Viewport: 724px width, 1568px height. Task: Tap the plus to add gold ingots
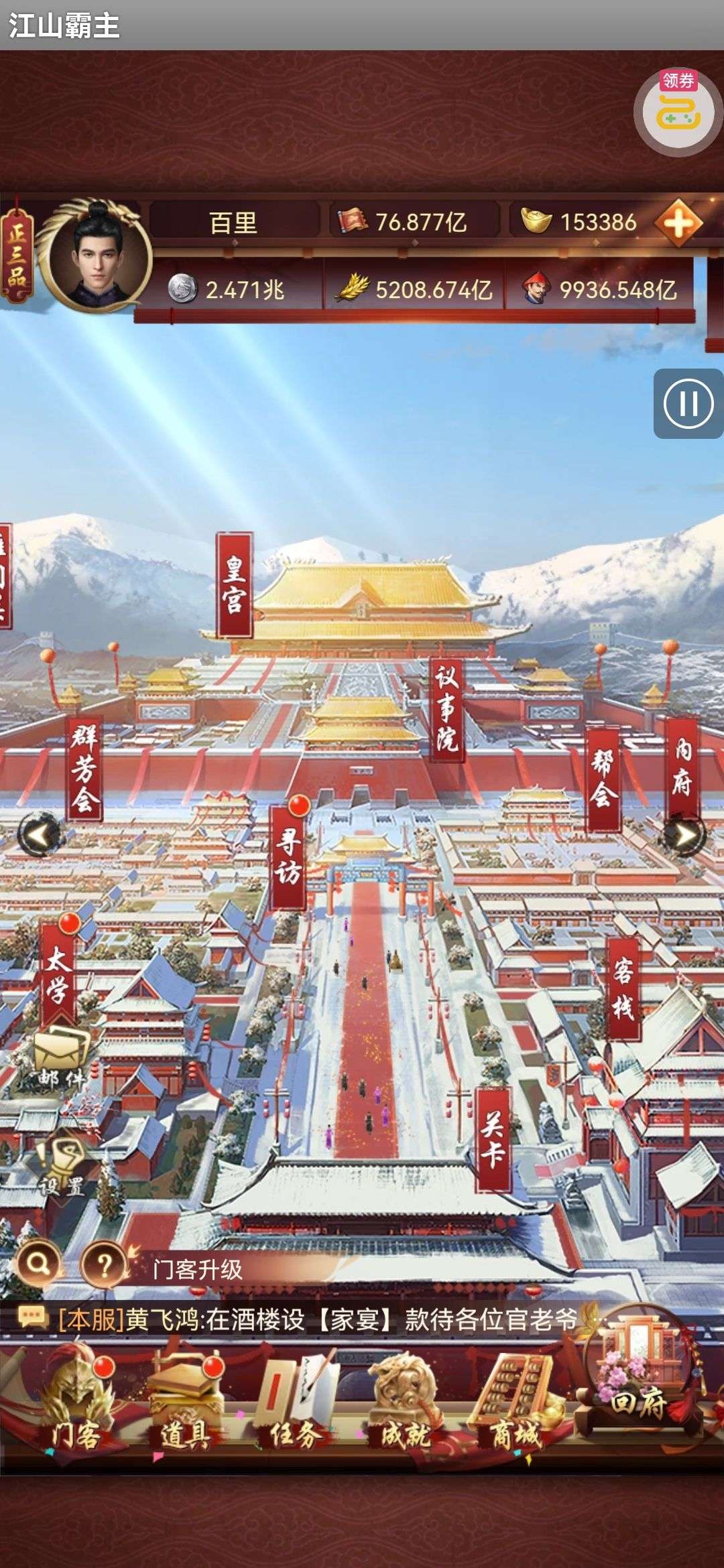678,222
